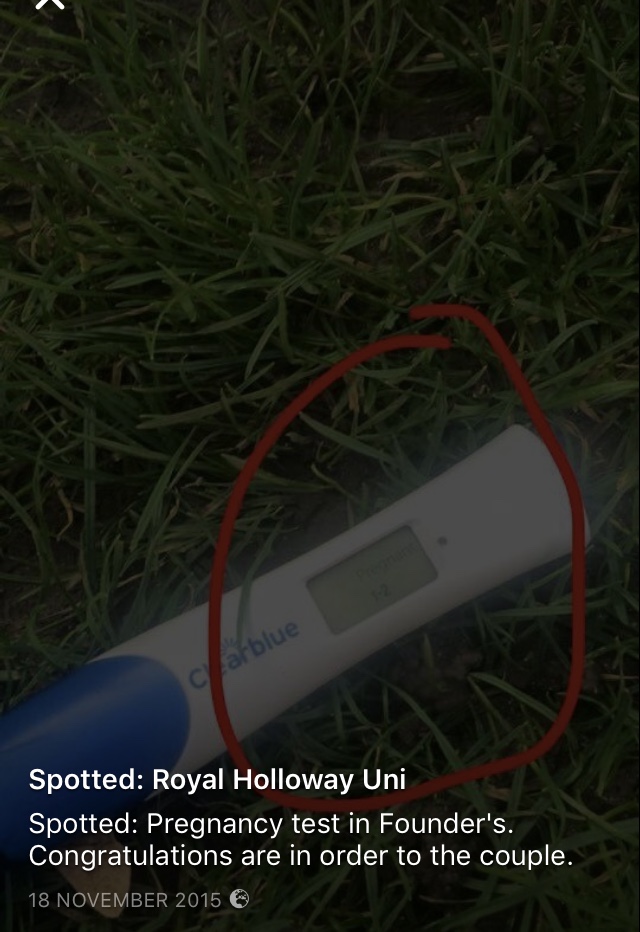Open Spotted: Royal Holloway Uni page
Viewport: 640px width, 932px height.
[x=217, y=780]
